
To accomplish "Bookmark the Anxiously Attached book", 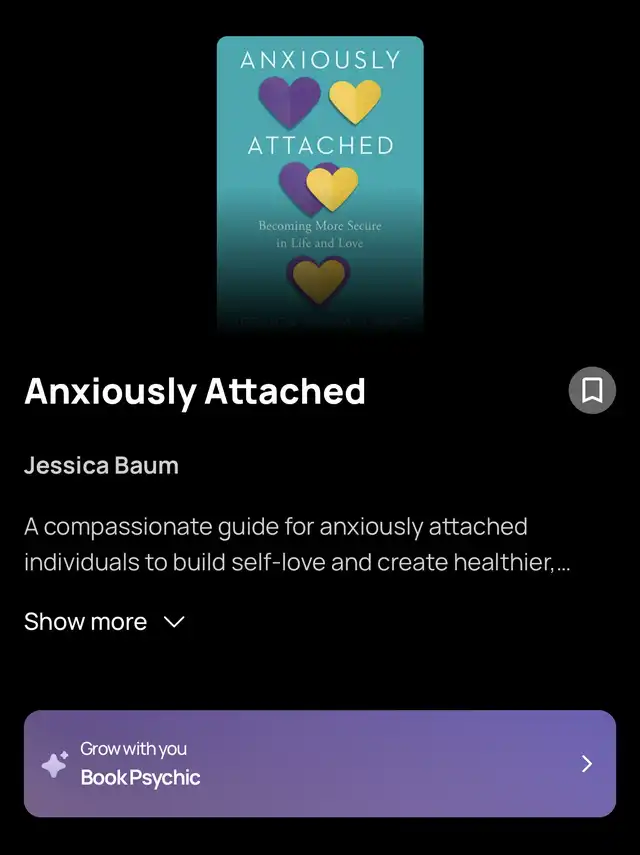I will point(592,390).
